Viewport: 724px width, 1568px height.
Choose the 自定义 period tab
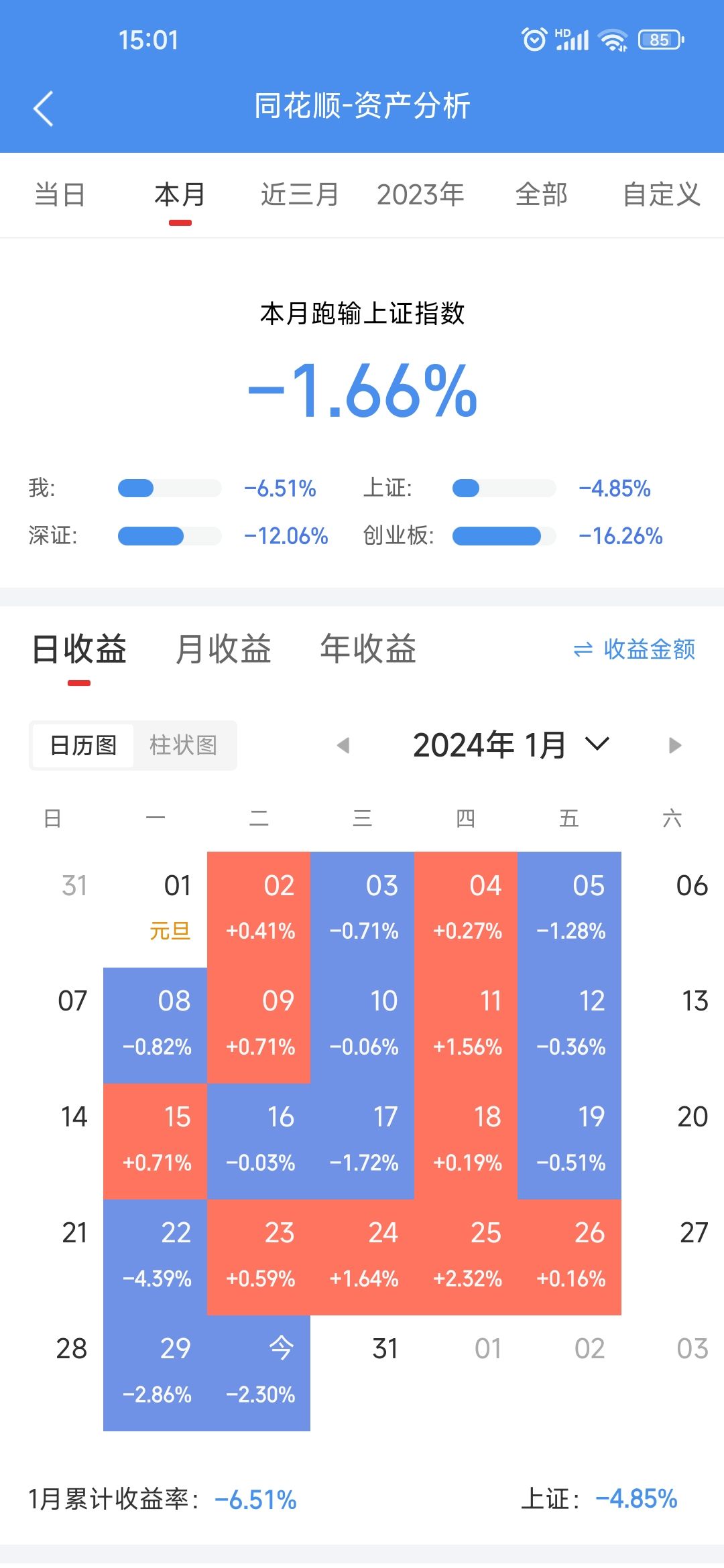tap(662, 195)
